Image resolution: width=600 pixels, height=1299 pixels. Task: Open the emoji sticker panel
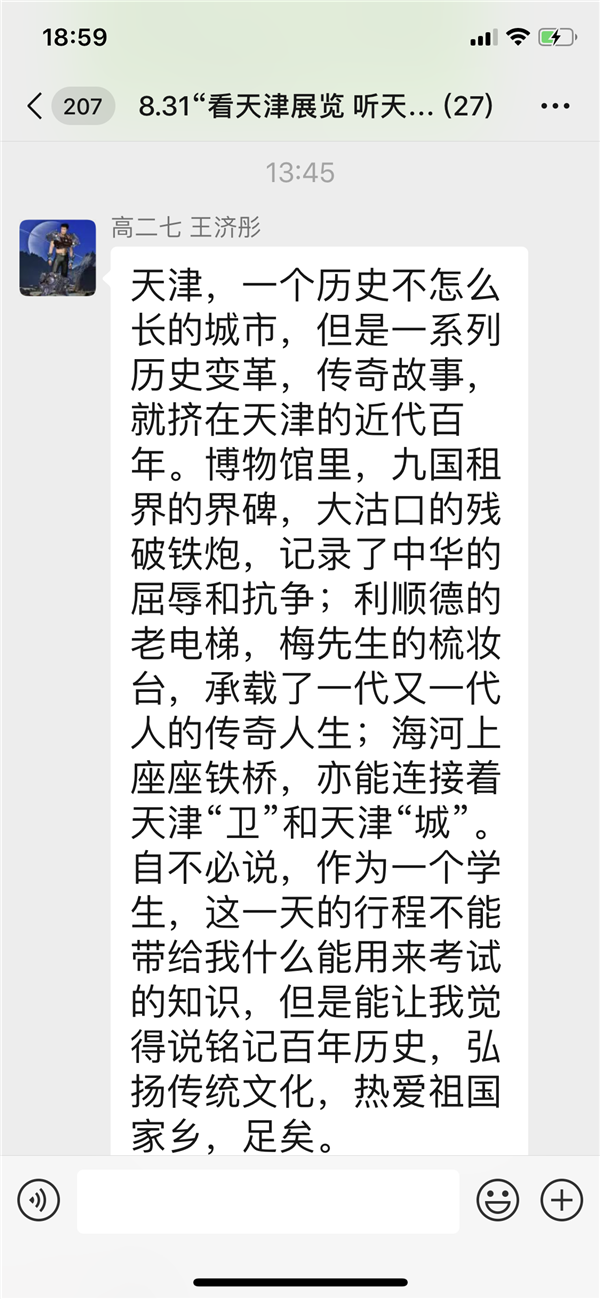click(497, 1199)
